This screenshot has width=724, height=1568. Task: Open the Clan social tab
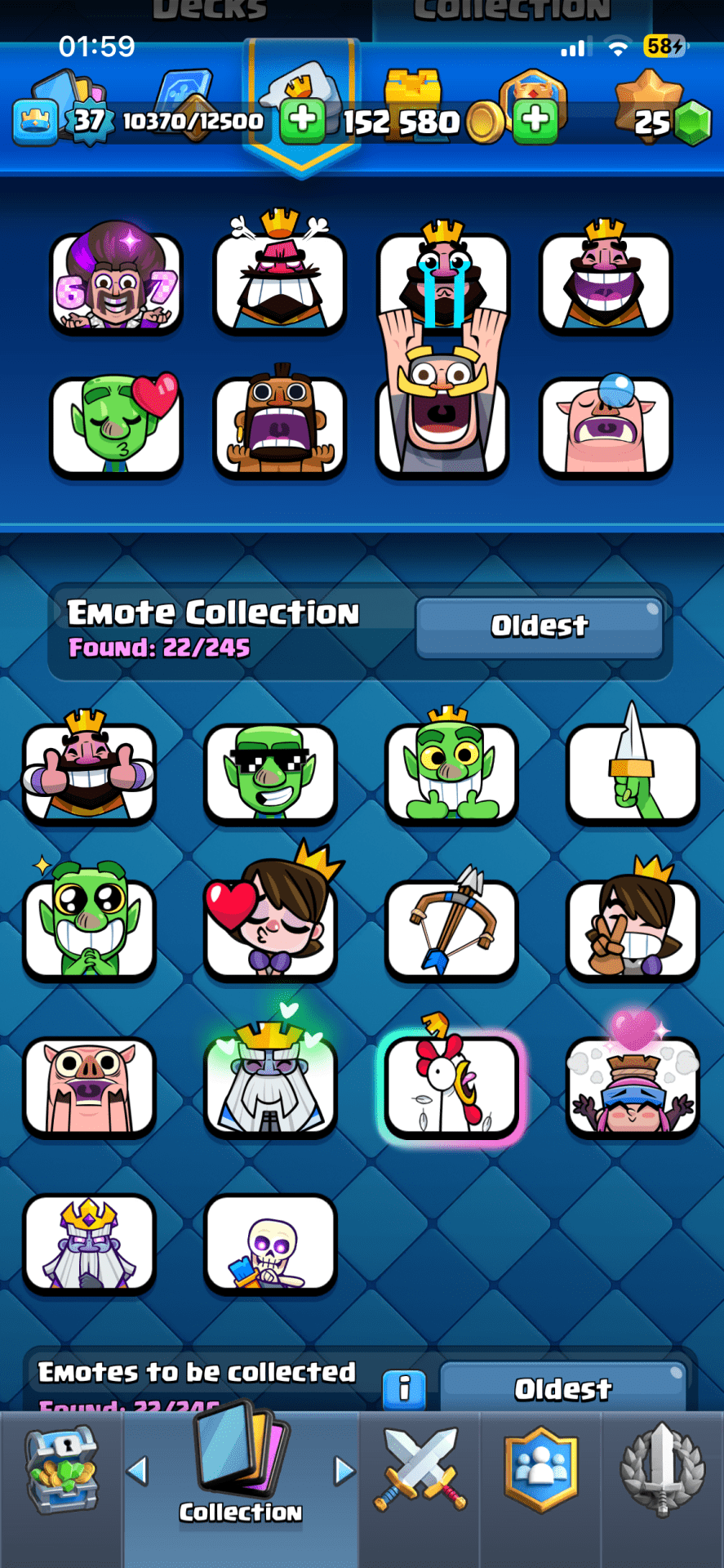click(x=540, y=1470)
